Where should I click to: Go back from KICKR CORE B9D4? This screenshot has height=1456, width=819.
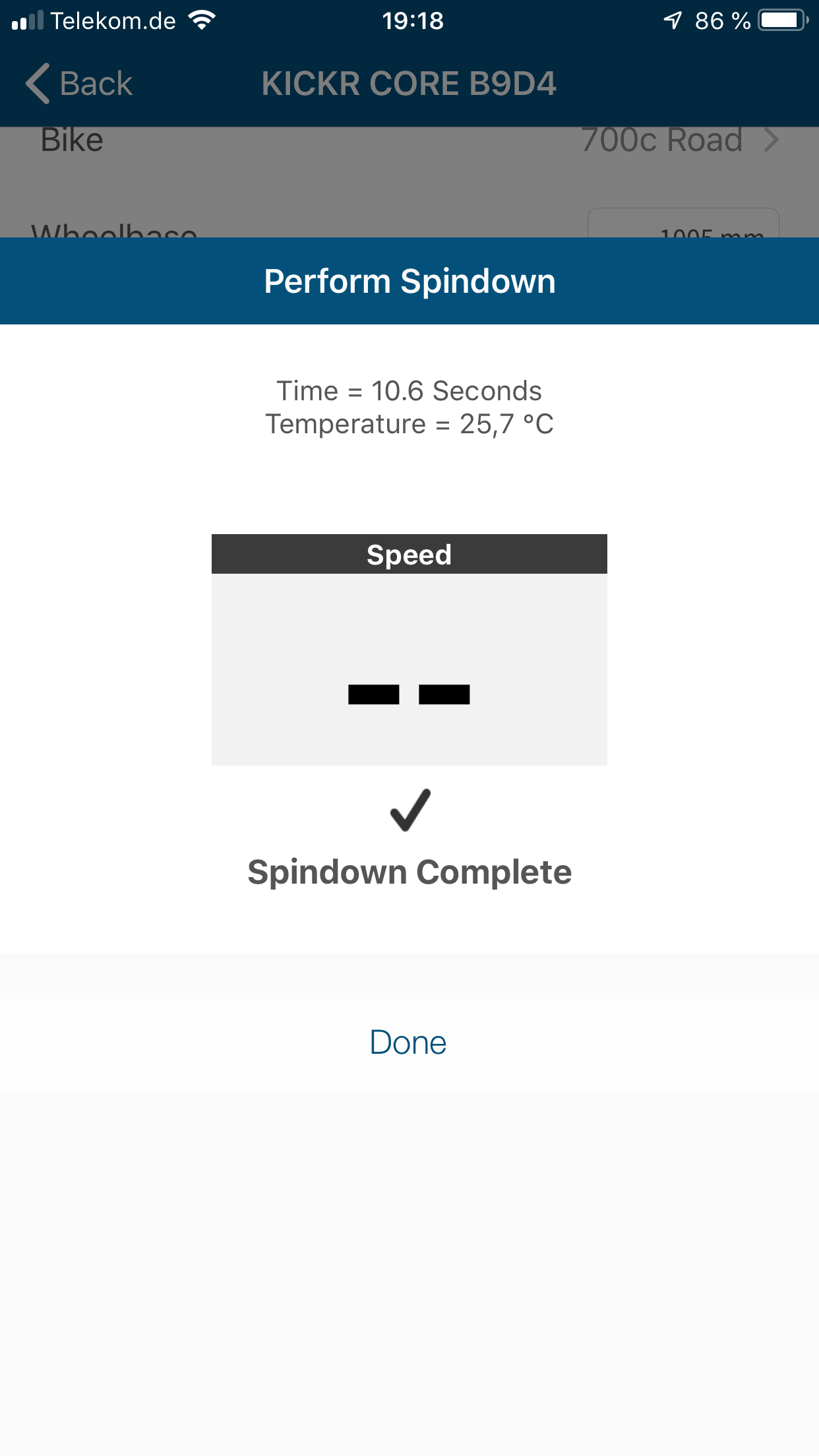point(79,84)
